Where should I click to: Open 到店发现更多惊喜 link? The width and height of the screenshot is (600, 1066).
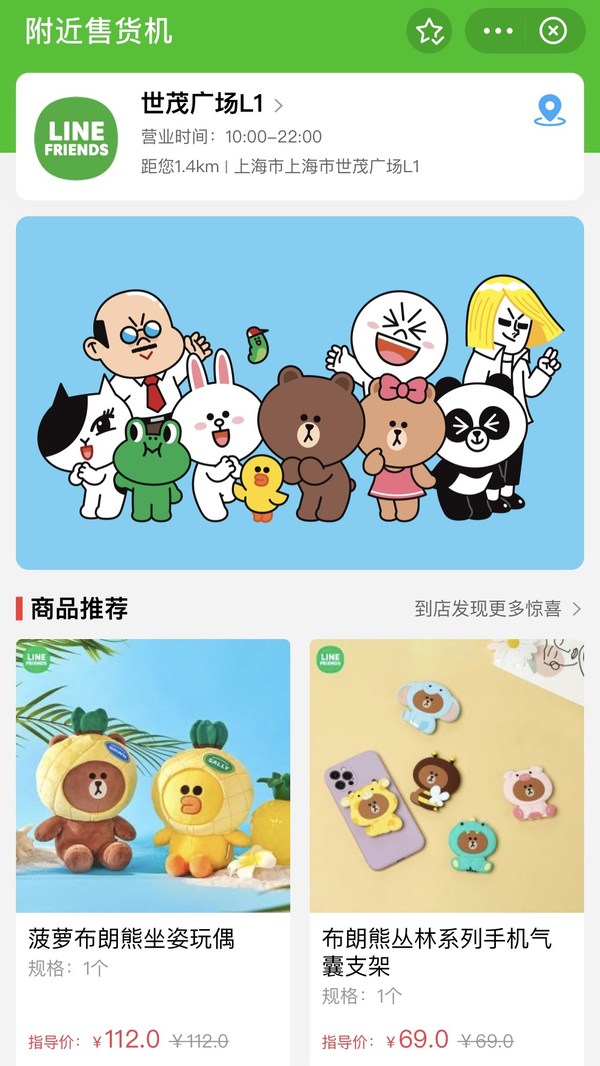pyautogui.click(x=498, y=608)
